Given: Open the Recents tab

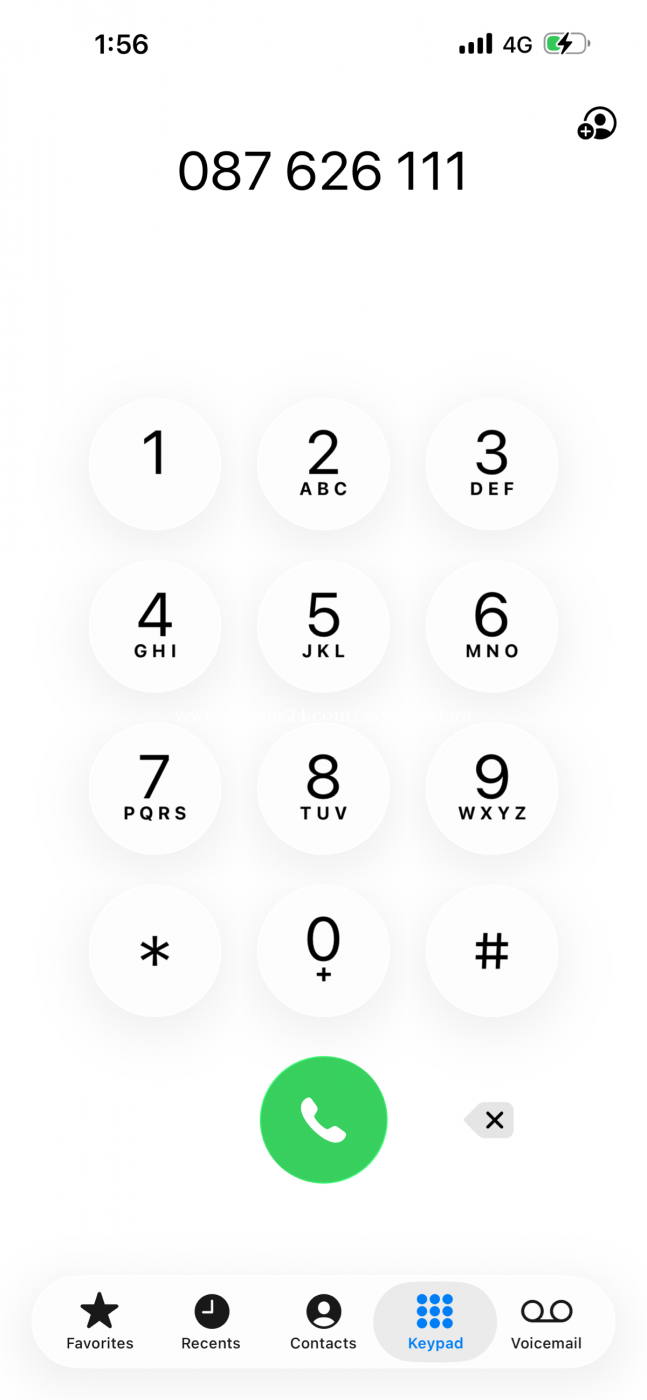Looking at the screenshot, I should (x=211, y=1322).
